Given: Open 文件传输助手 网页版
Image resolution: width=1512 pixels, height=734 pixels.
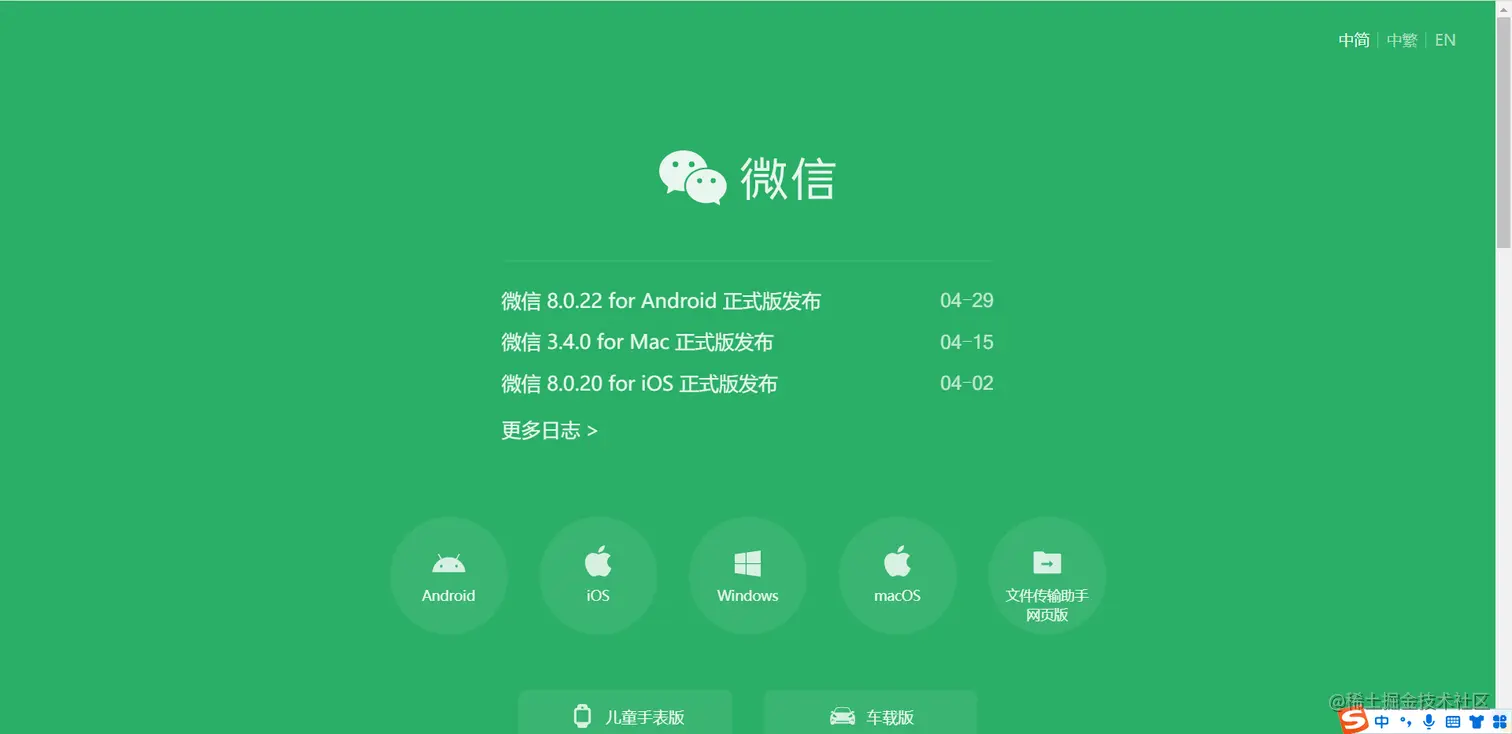Looking at the screenshot, I should click(1047, 576).
